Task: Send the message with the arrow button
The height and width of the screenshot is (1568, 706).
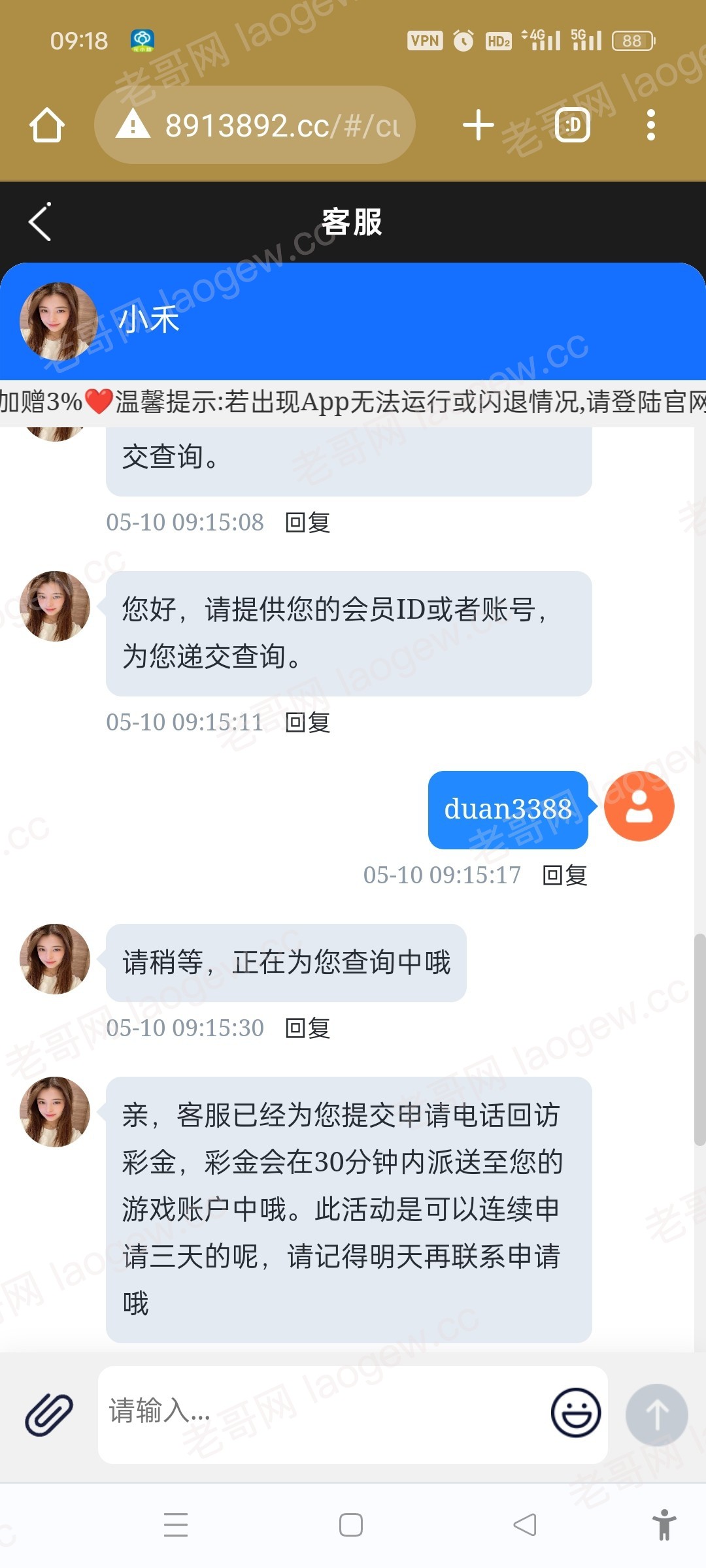Action: click(x=656, y=1414)
